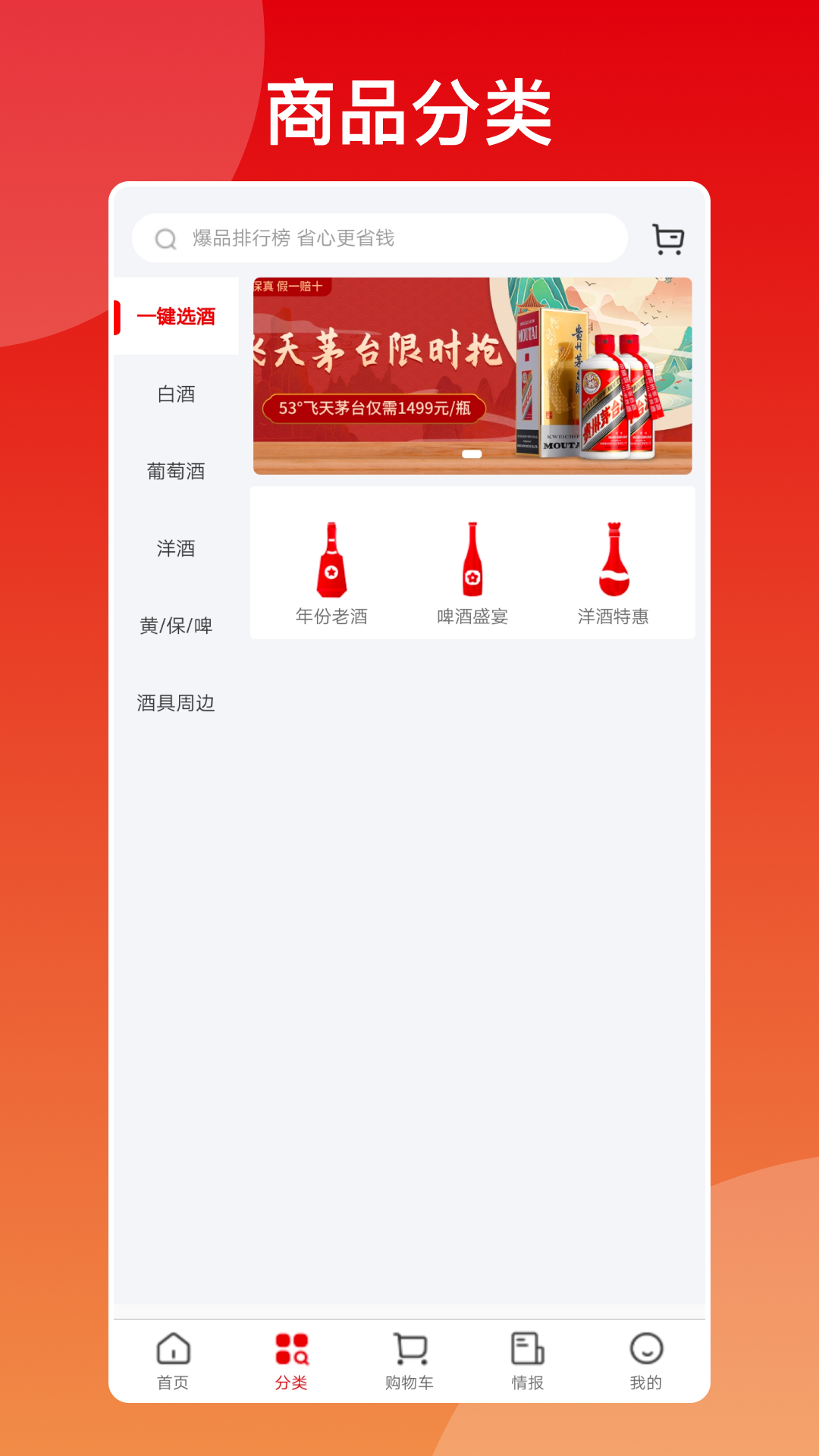The height and width of the screenshot is (1456, 819).
Task: Switch to the 分类 category tab
Action: (x=292, y=1357)
